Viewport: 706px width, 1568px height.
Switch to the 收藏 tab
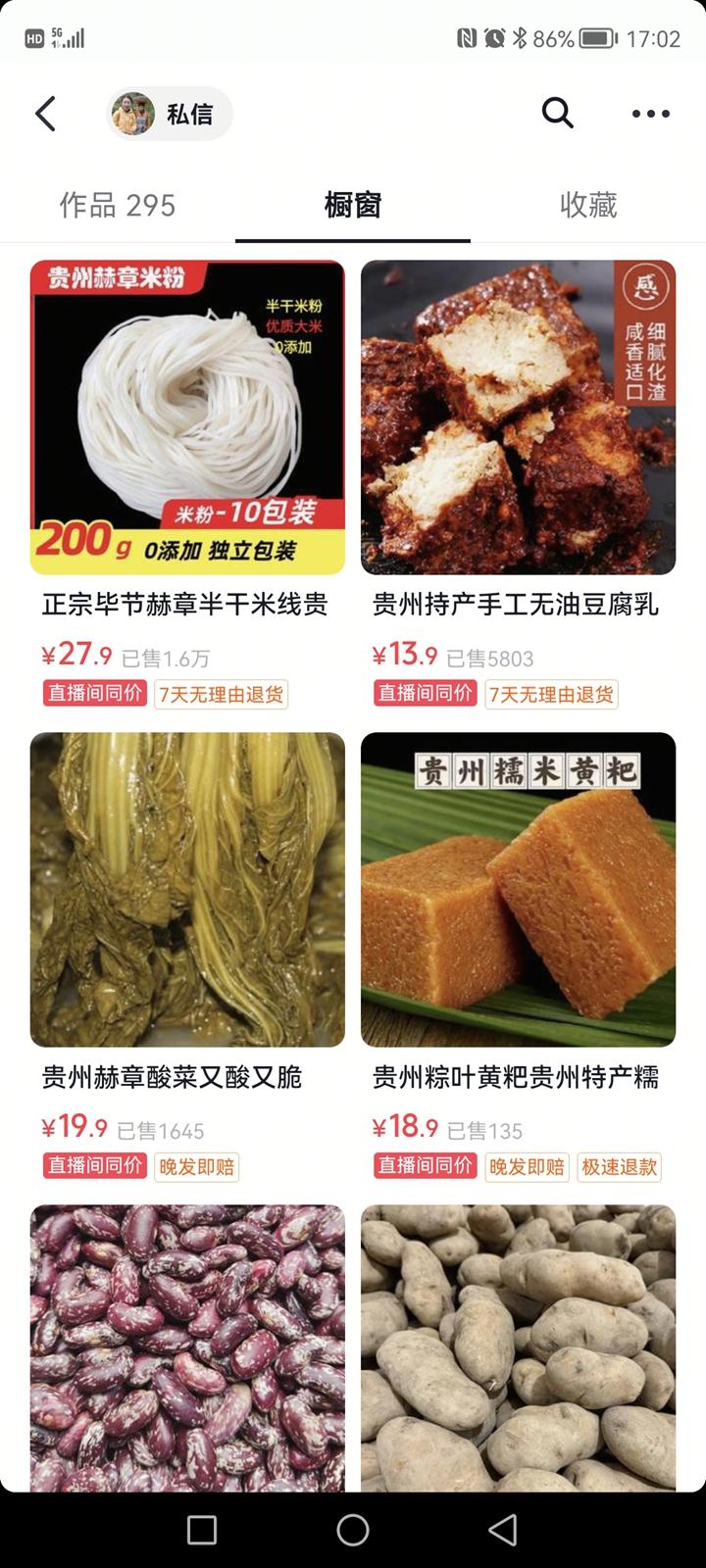(x=588, y=205)
